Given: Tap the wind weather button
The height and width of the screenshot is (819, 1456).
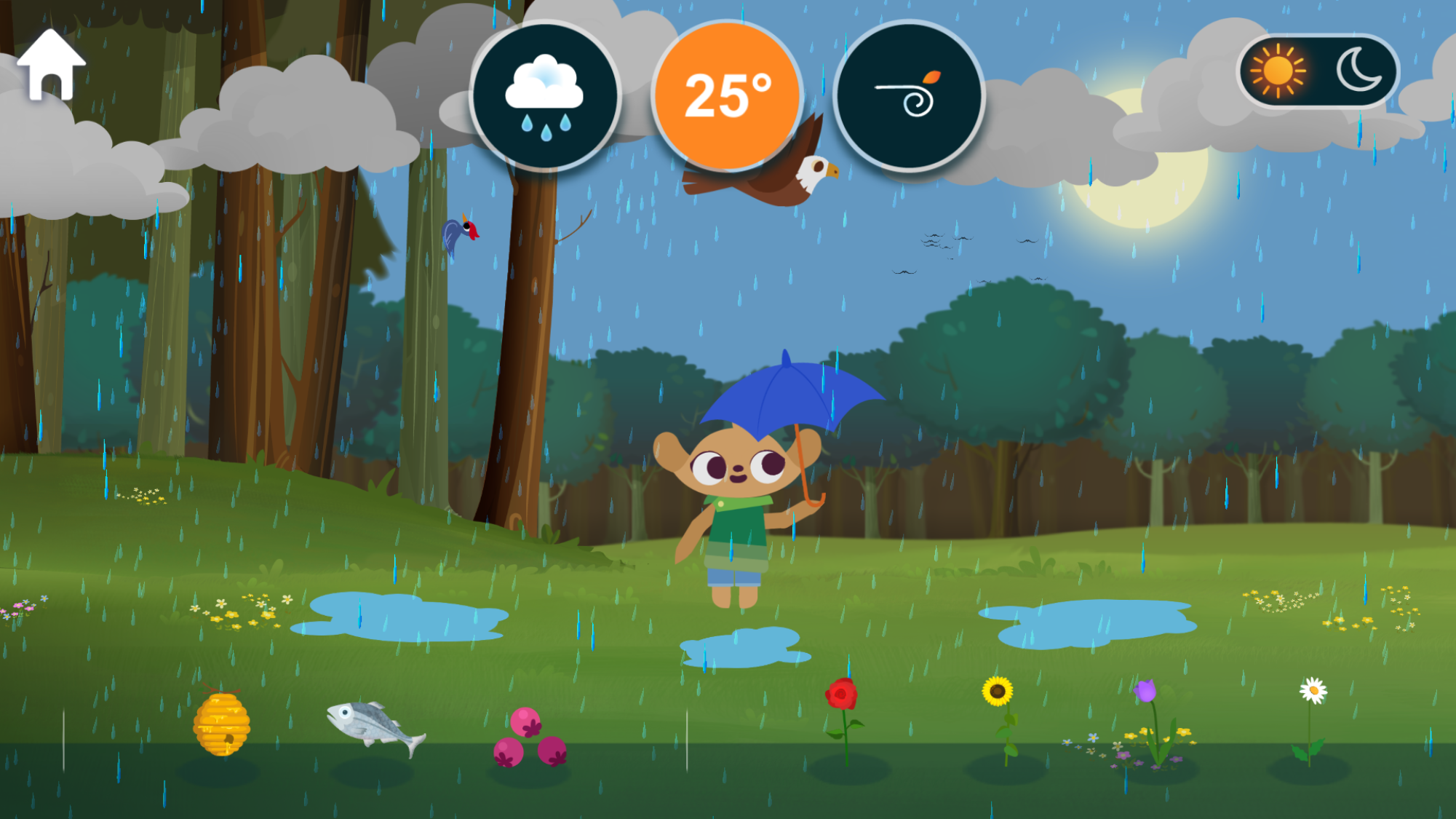Looking at the screenshot, I should 909,96.
